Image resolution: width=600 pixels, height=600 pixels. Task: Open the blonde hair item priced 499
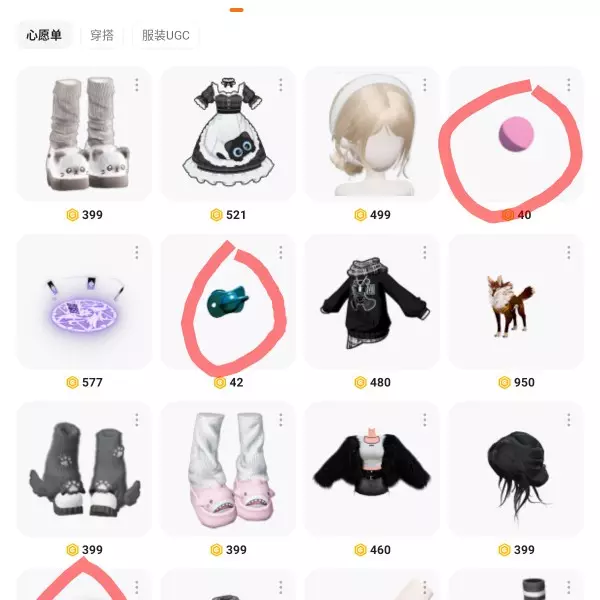(x=372, y=135)
